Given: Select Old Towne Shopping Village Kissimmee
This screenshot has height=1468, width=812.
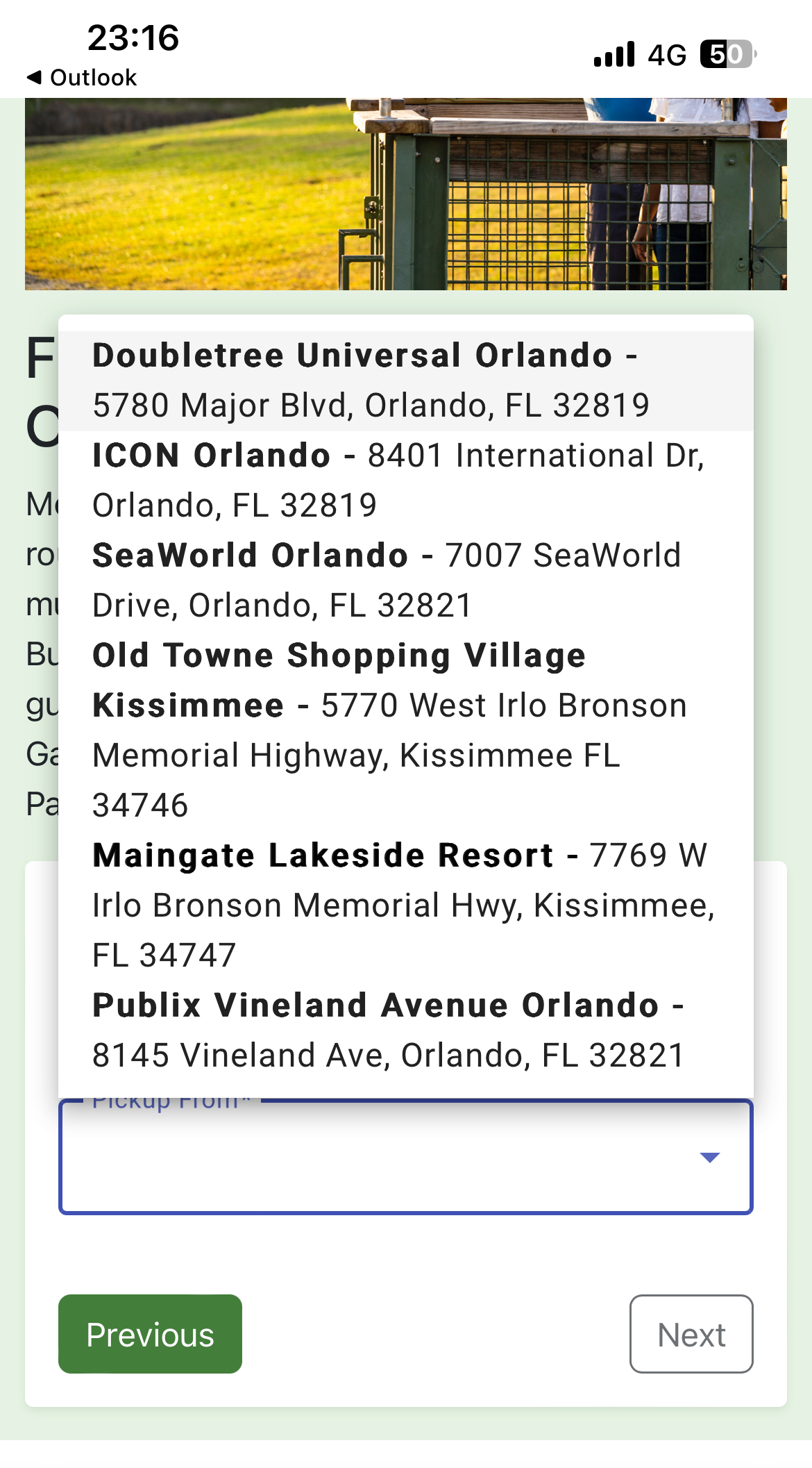Looking at the screenshot, I should (406, 730).
